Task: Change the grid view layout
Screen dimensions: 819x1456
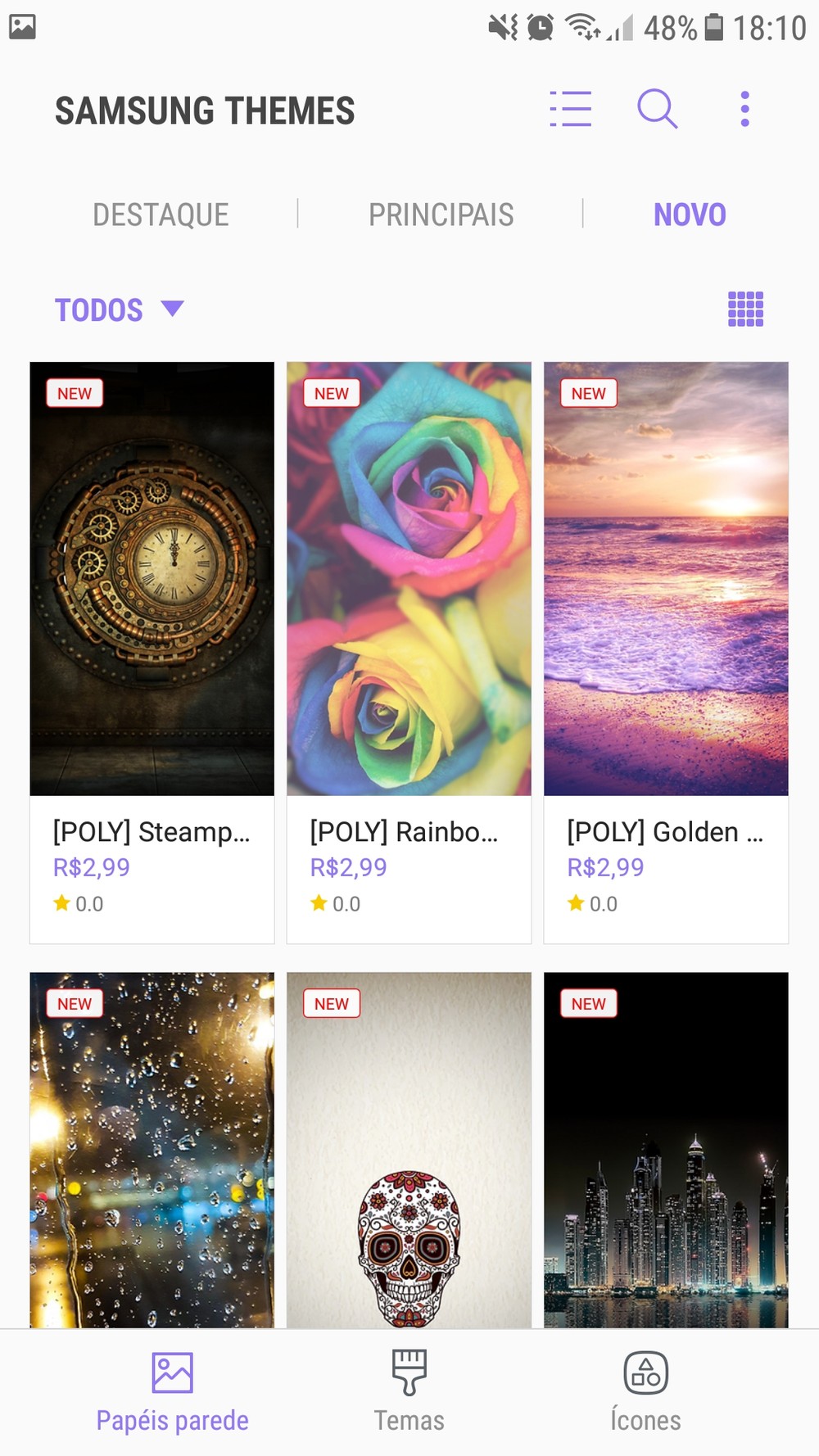Action: (x=745, y=310)
